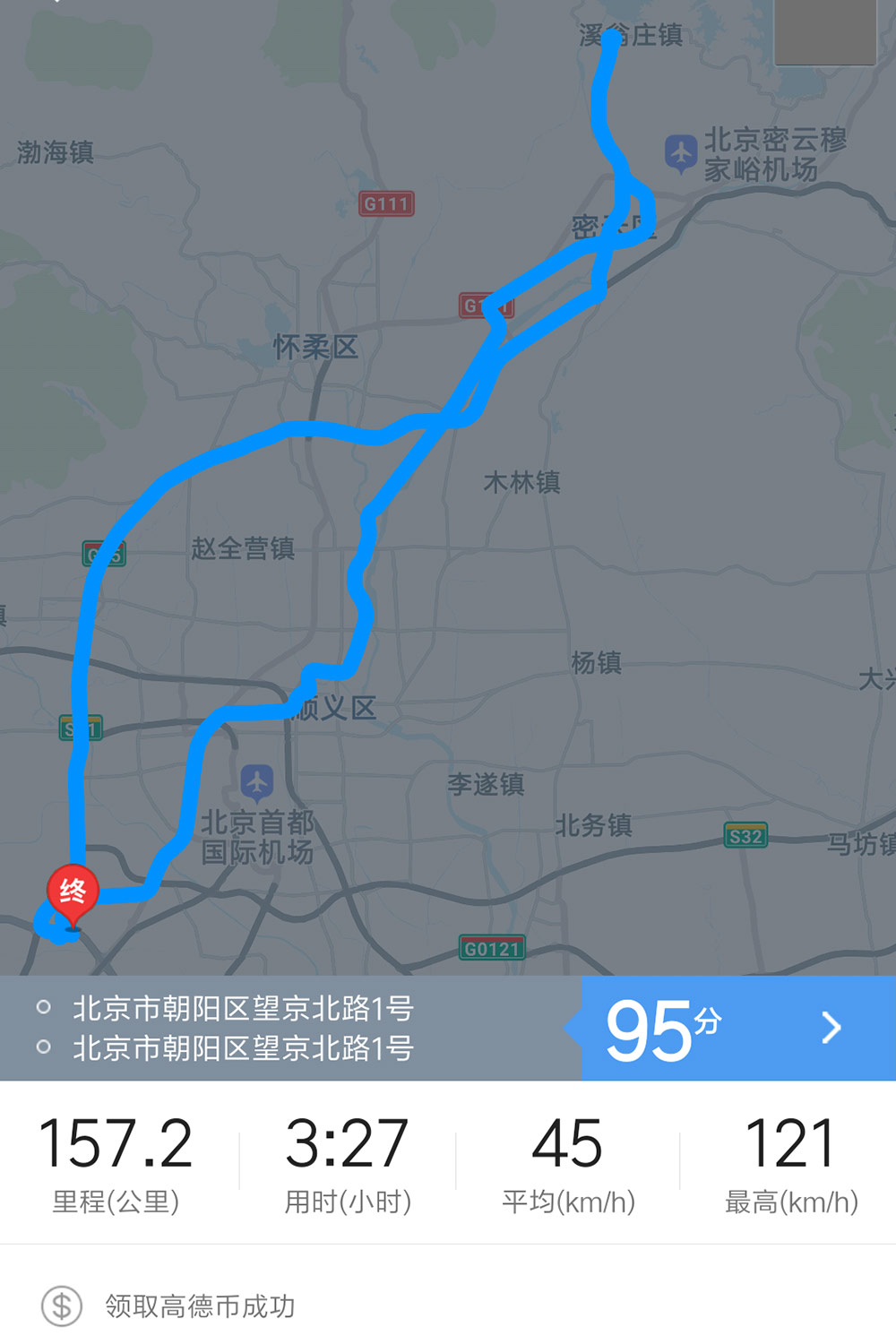
Task: Click the 北京密云穆家峪机场 airplane icon
Action: (x=682, y=151)
